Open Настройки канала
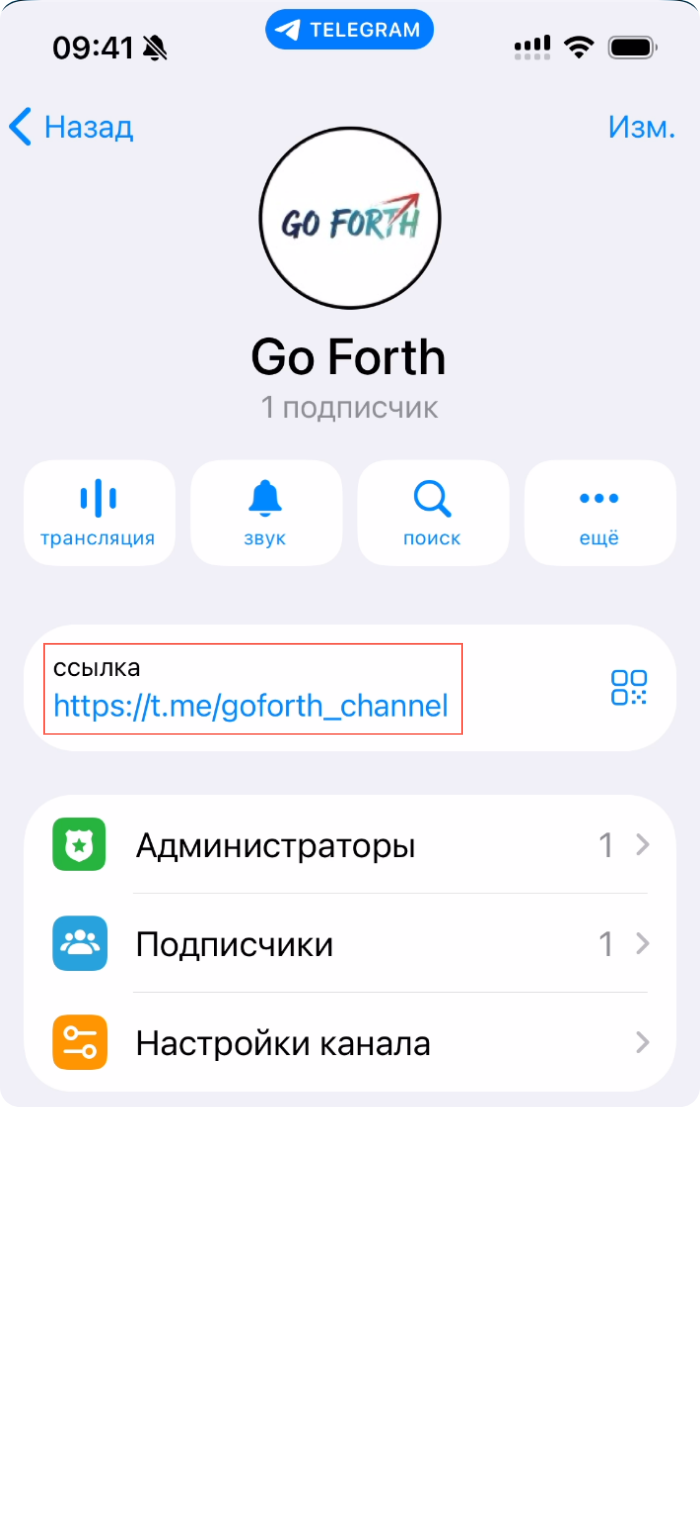The image size is (700, 1528). coord(350,1043)
